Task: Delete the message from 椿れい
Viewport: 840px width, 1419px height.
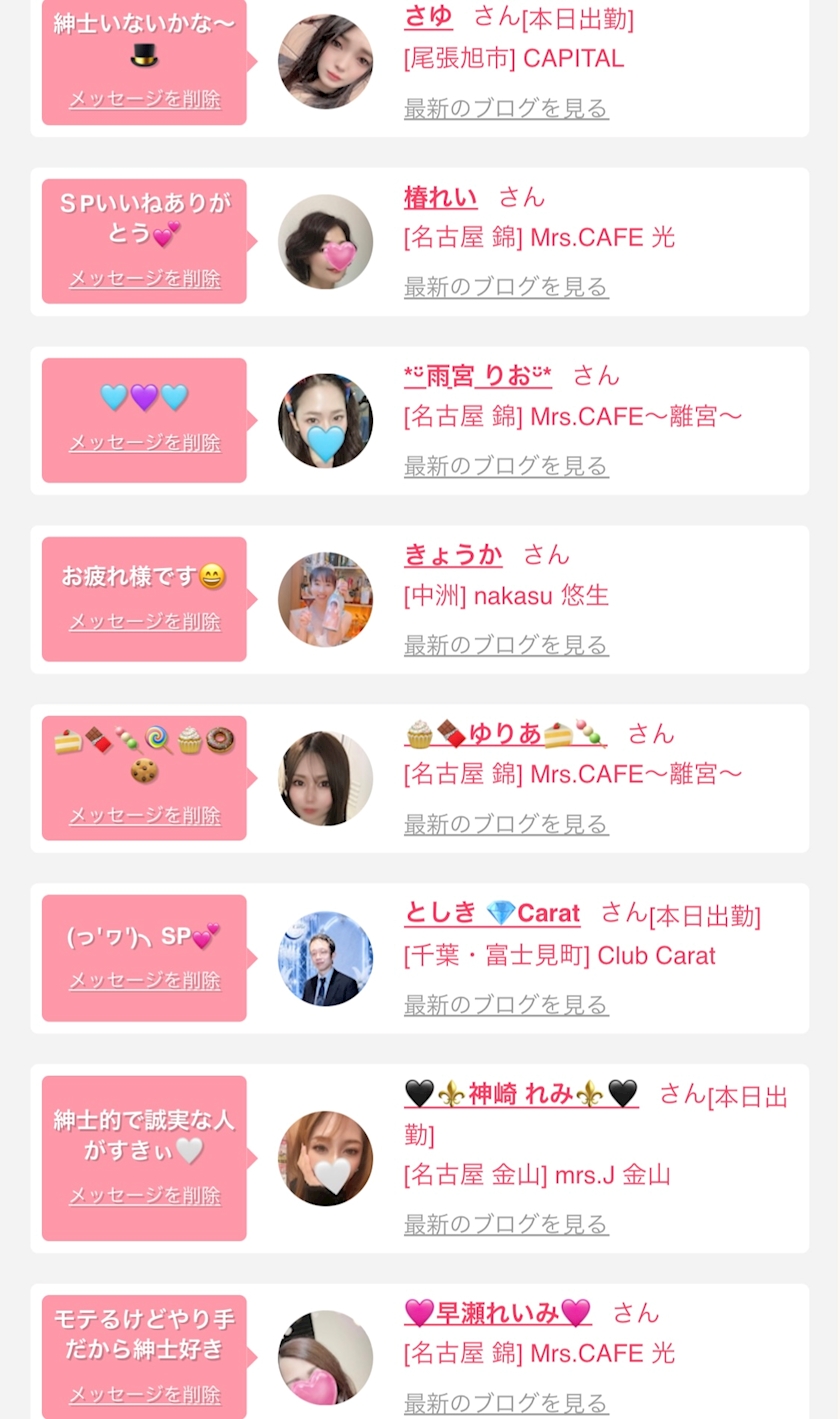Action: coord(145,278)
